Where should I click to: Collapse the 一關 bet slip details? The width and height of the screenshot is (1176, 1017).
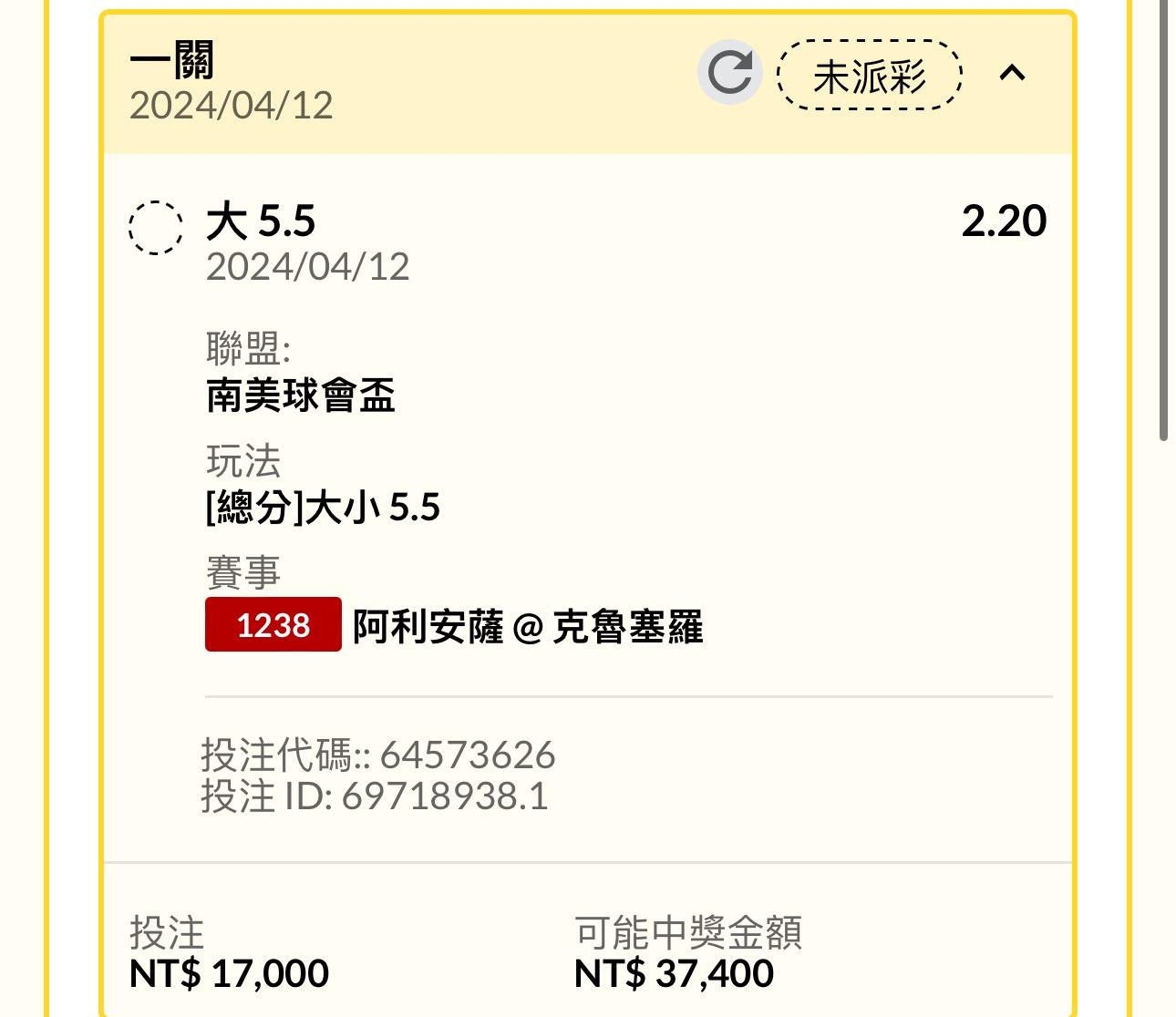pyautogui.click(x=1013, y=73)
